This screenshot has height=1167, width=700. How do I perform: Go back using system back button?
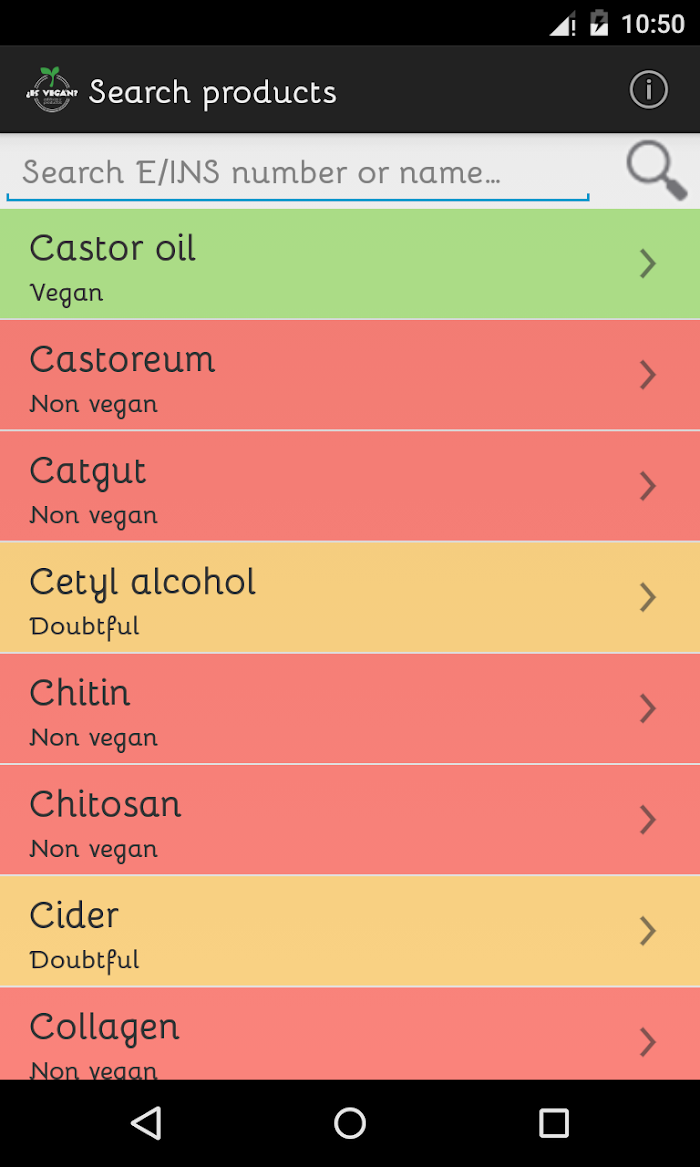point(147,1123)
